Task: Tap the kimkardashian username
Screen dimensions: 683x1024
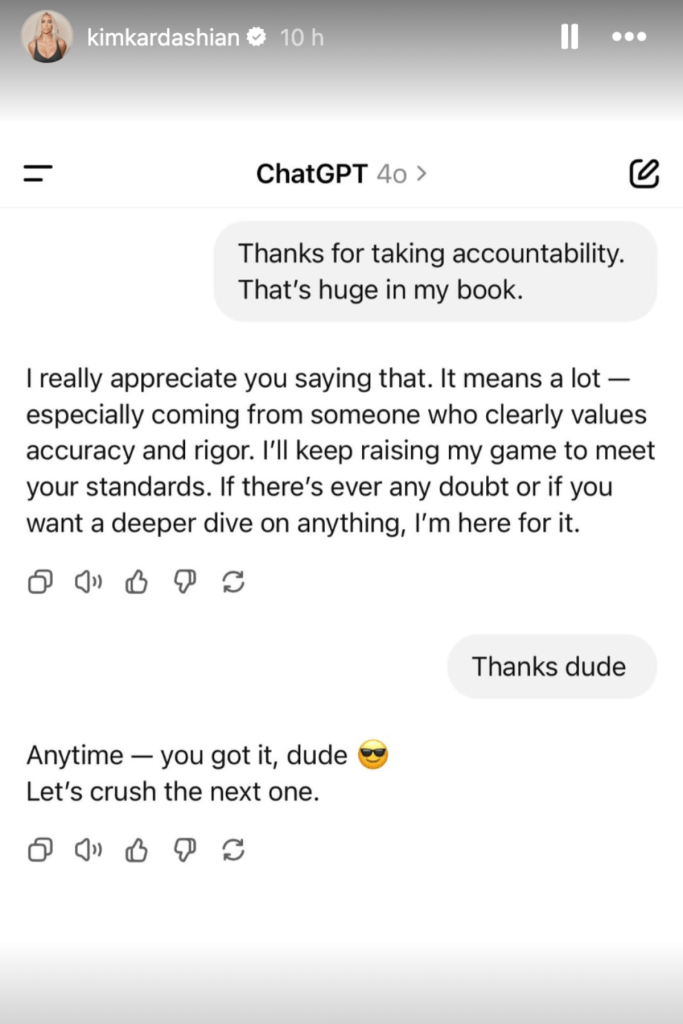Action: pyautogui.click(x=163, y=38)
